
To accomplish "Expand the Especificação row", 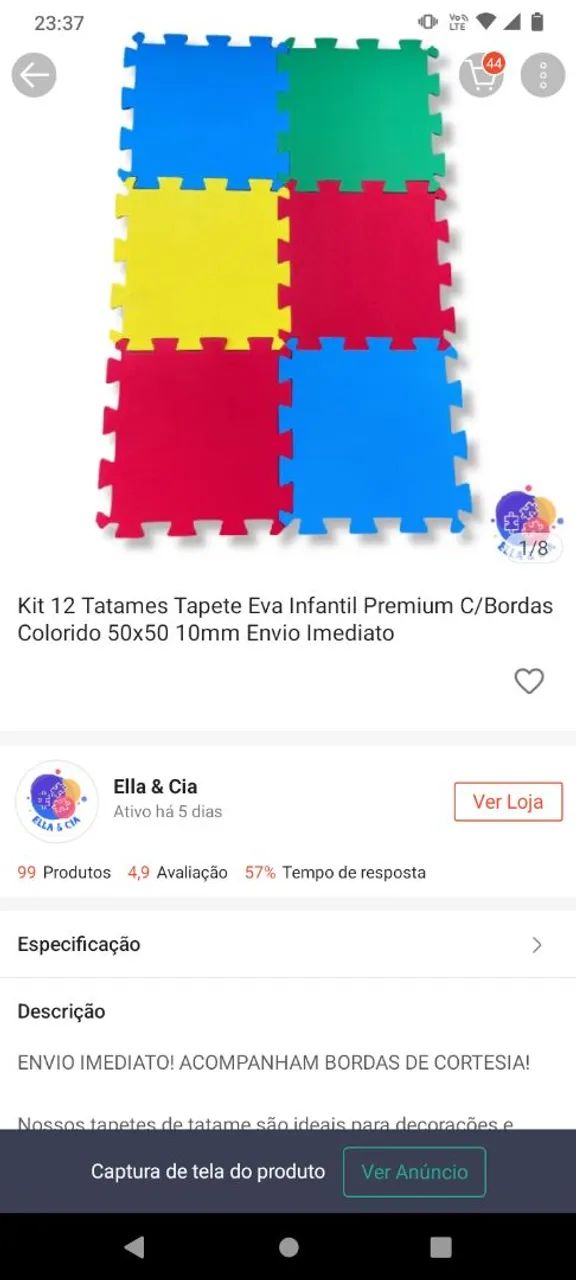I will click(288, 944).
